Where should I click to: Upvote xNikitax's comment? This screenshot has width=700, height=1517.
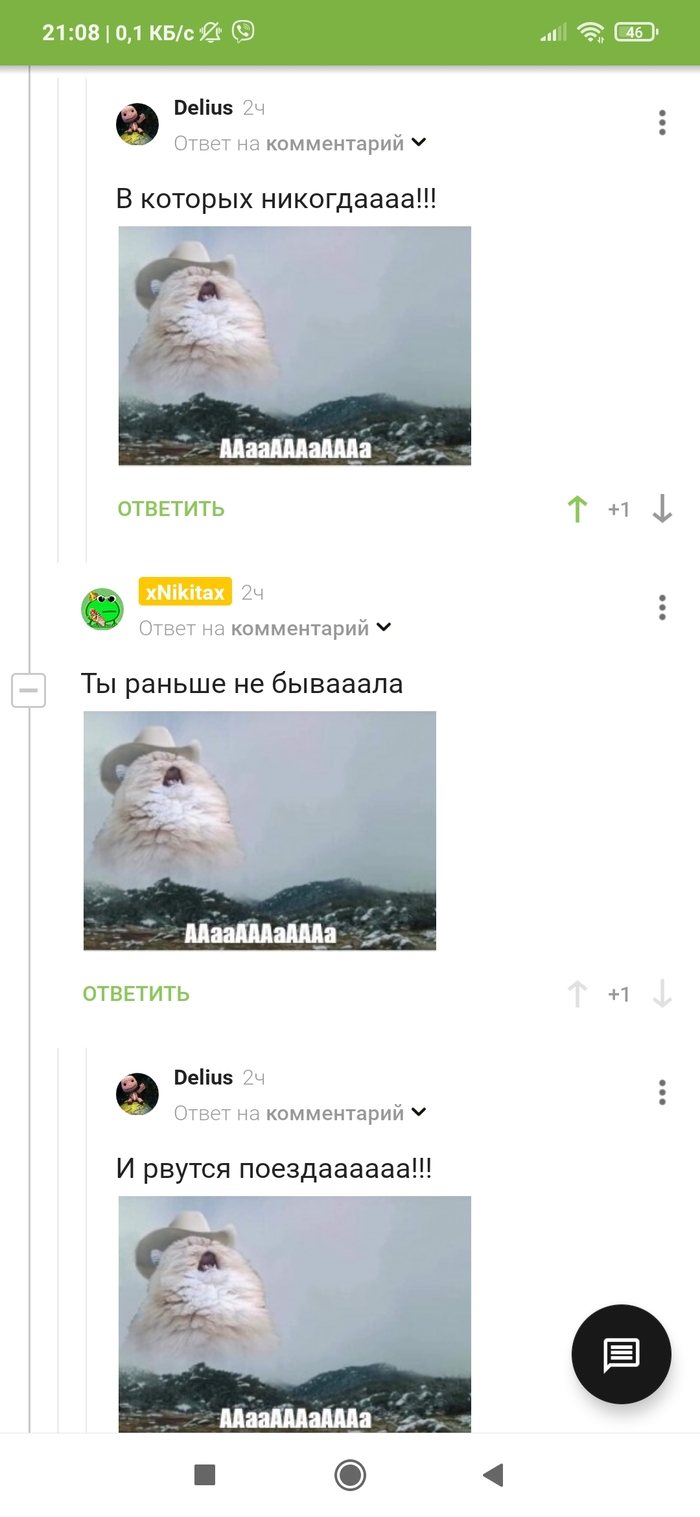click(x=577, y=994)
